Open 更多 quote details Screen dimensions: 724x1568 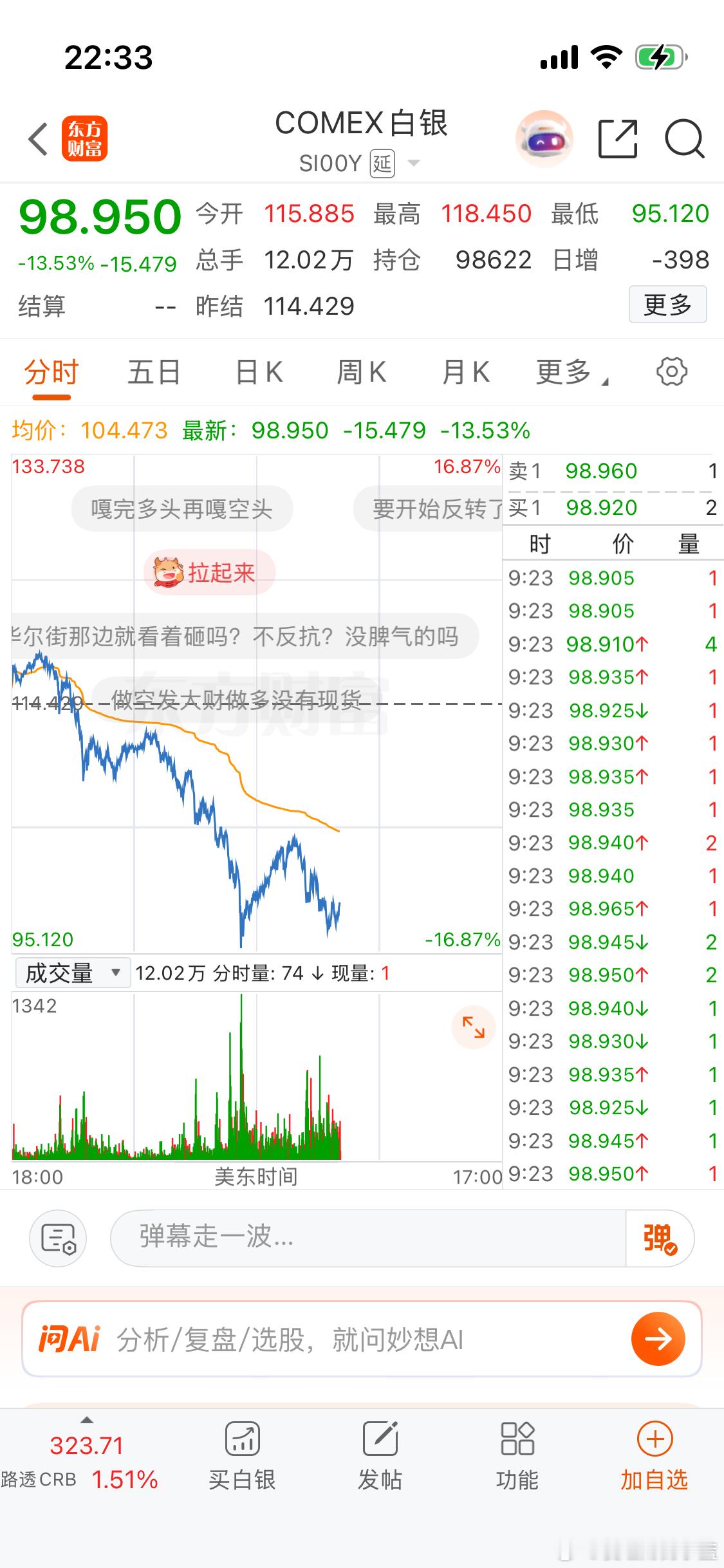(667, 304)
